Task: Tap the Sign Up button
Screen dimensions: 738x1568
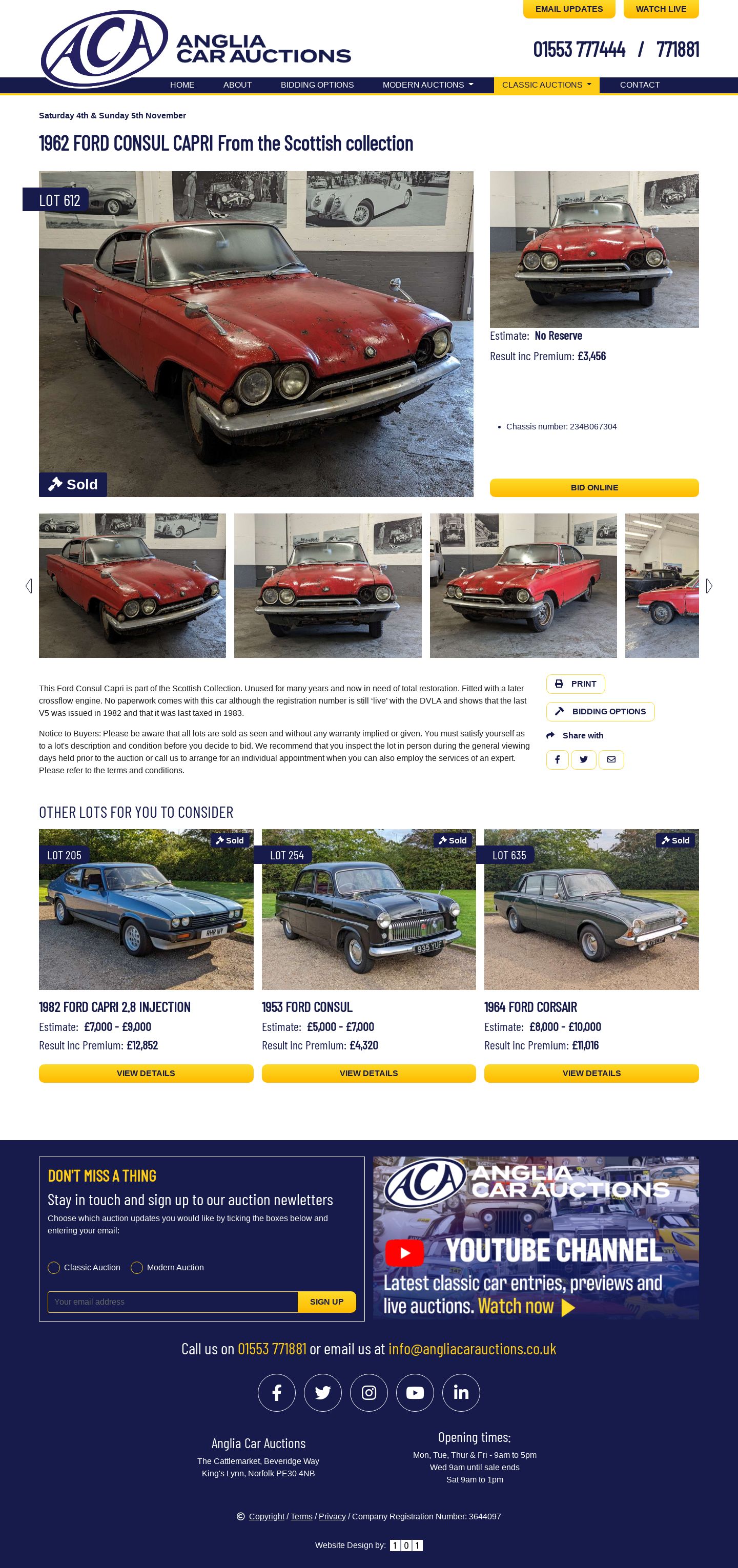Action: coord(326,1302)
